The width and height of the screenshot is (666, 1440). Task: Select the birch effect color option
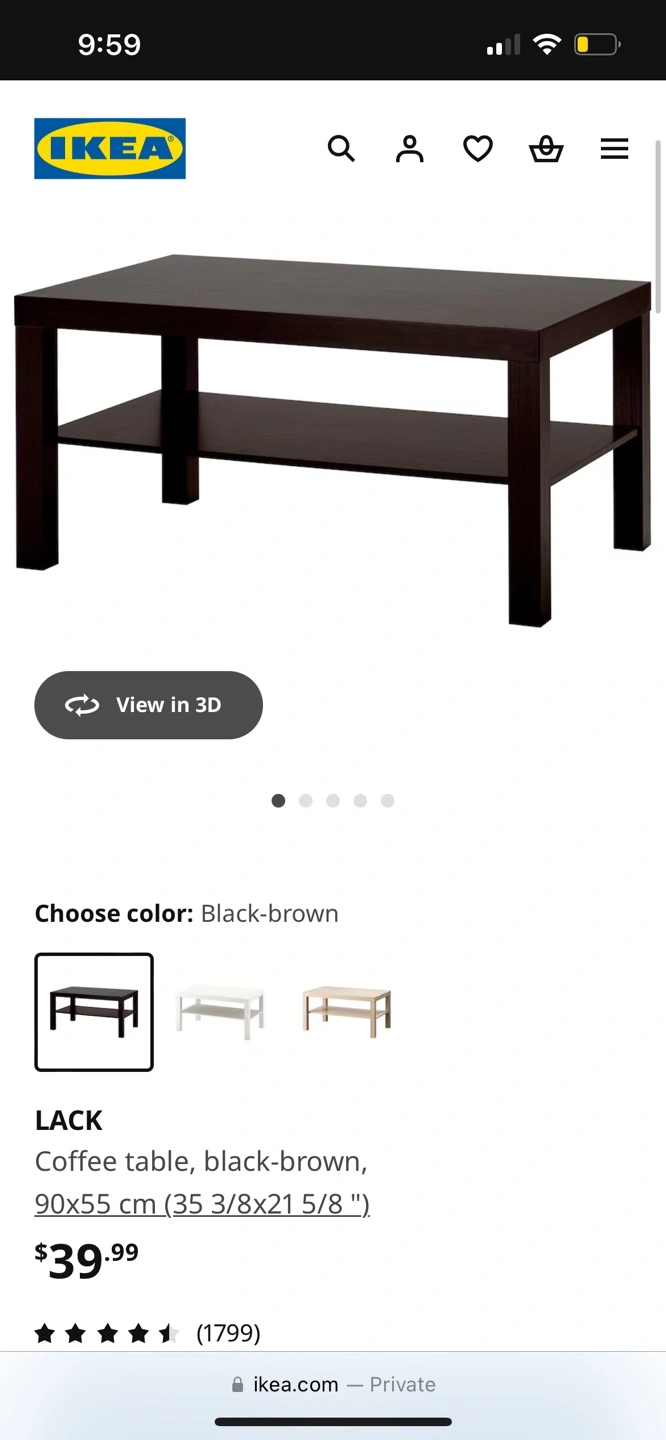coord(346,1011)
